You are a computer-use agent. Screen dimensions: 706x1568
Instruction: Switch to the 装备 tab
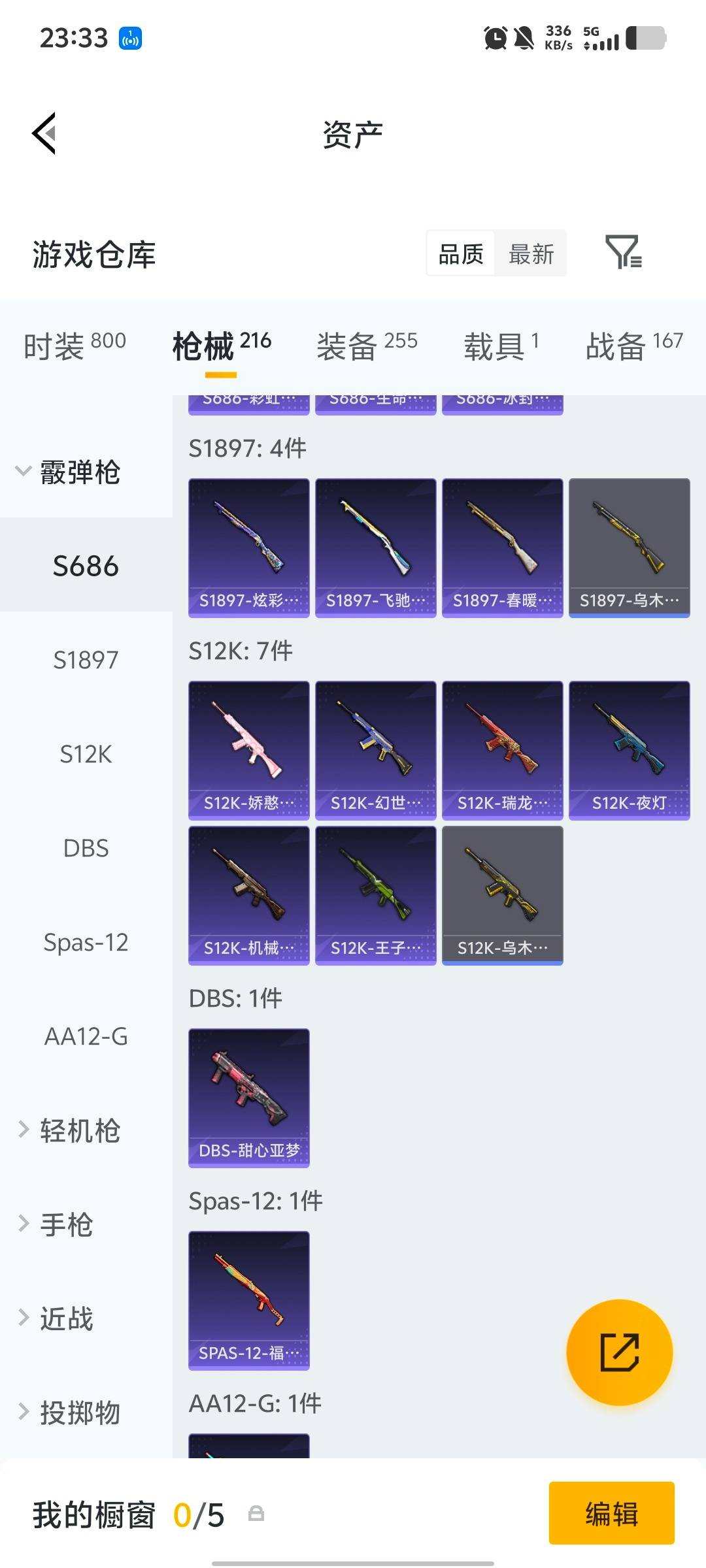click(x=367, y=344)
